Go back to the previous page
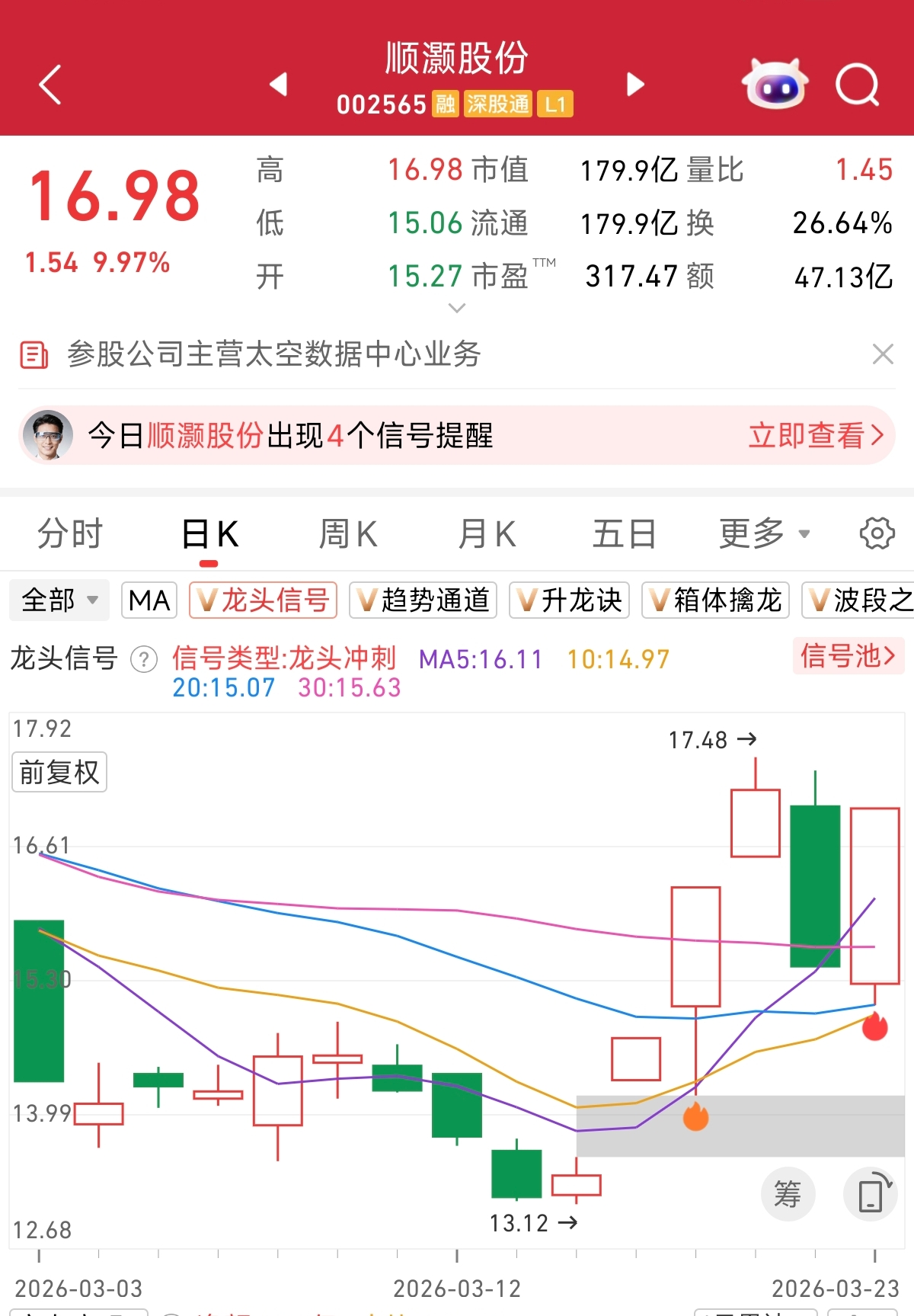Image resolution: width=914 pixels, height=1316 pixels. pos(50,84)
